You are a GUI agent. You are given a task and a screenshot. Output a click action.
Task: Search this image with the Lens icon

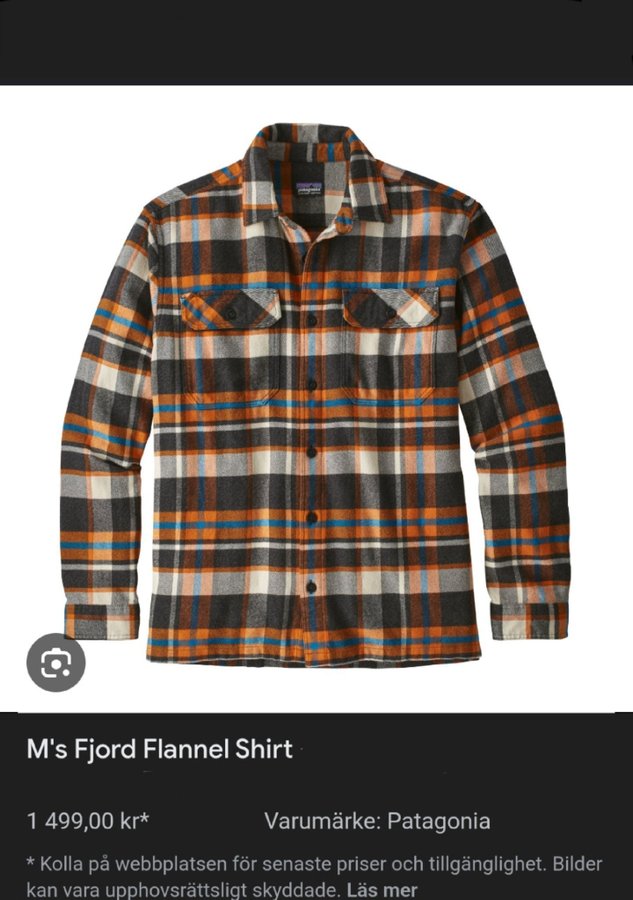[56, 663]
